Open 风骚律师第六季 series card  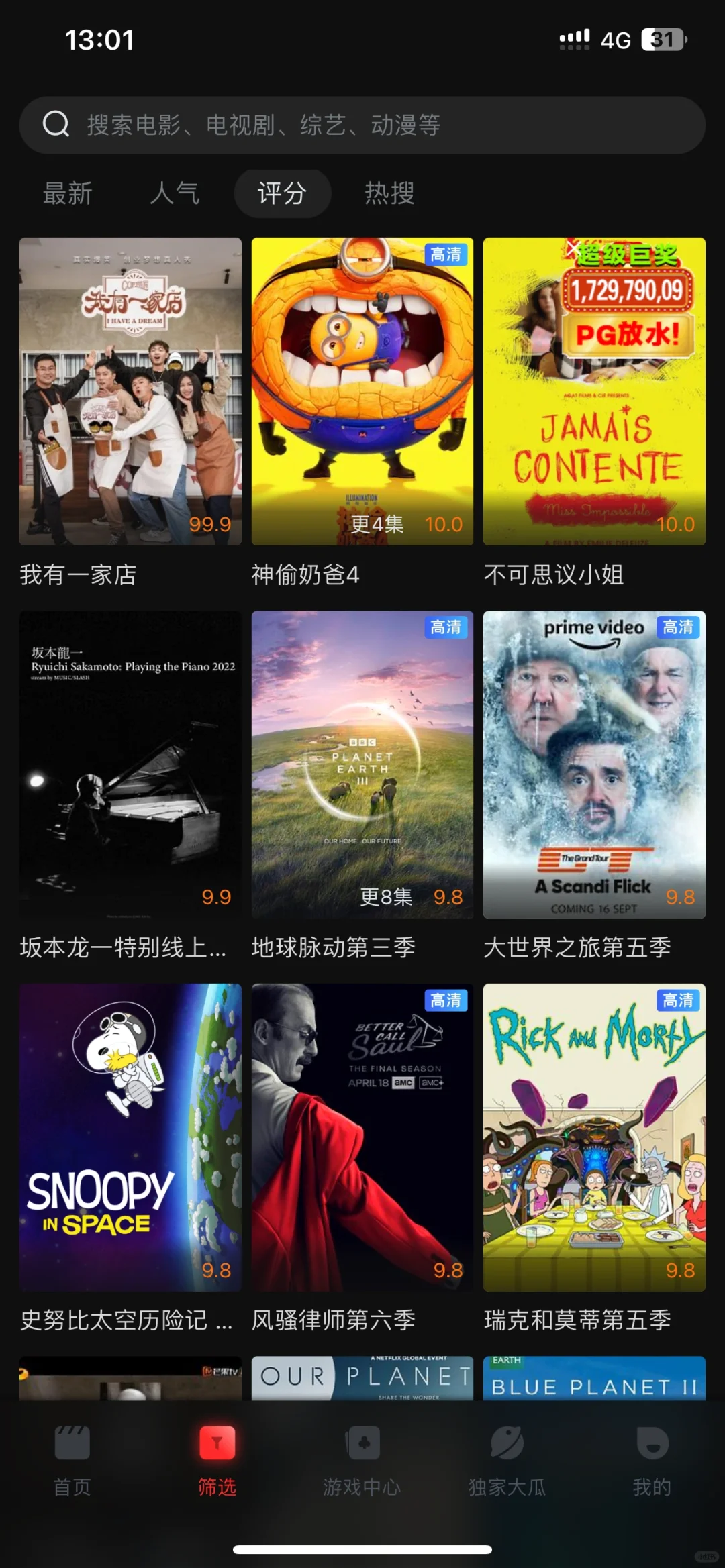tap(362, 1137)
